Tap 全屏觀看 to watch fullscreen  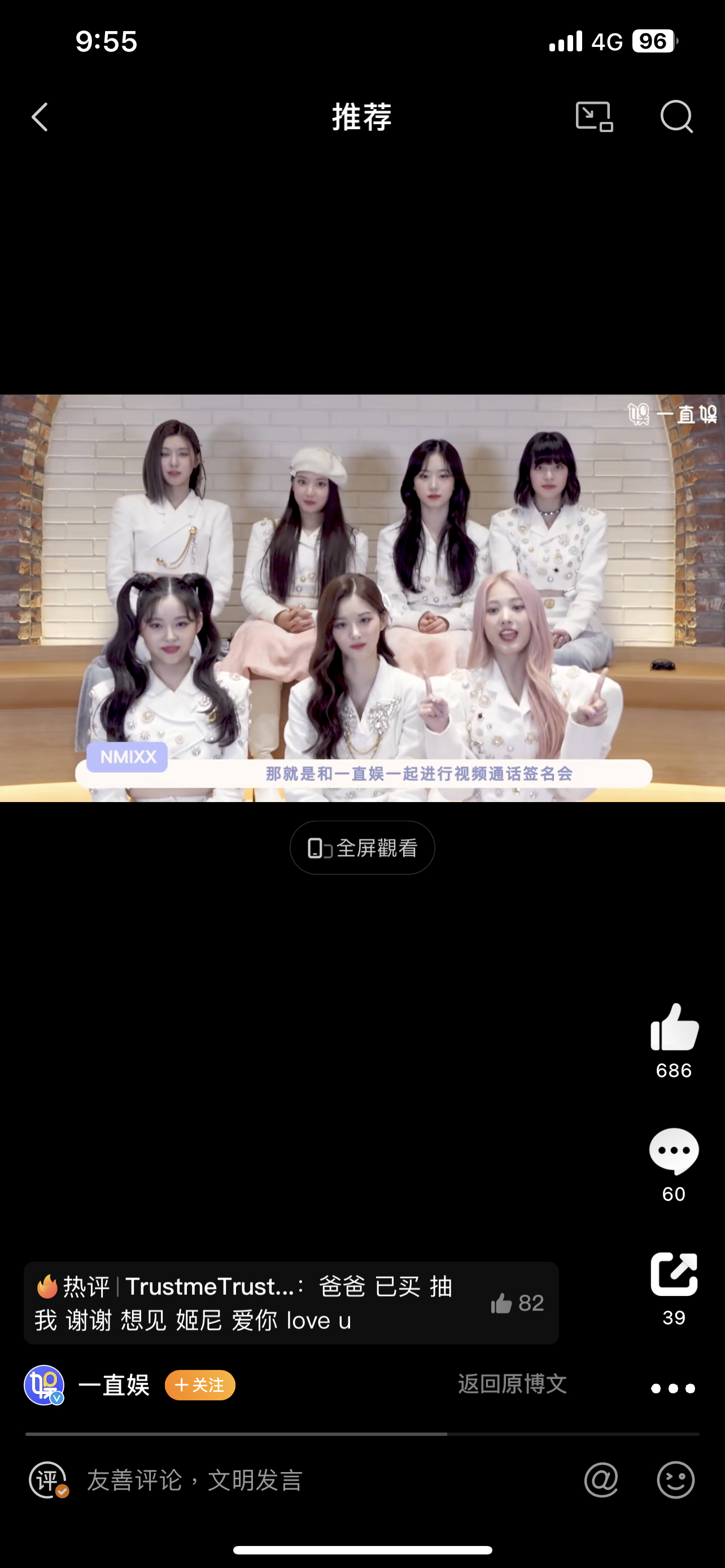click(362, 847)
